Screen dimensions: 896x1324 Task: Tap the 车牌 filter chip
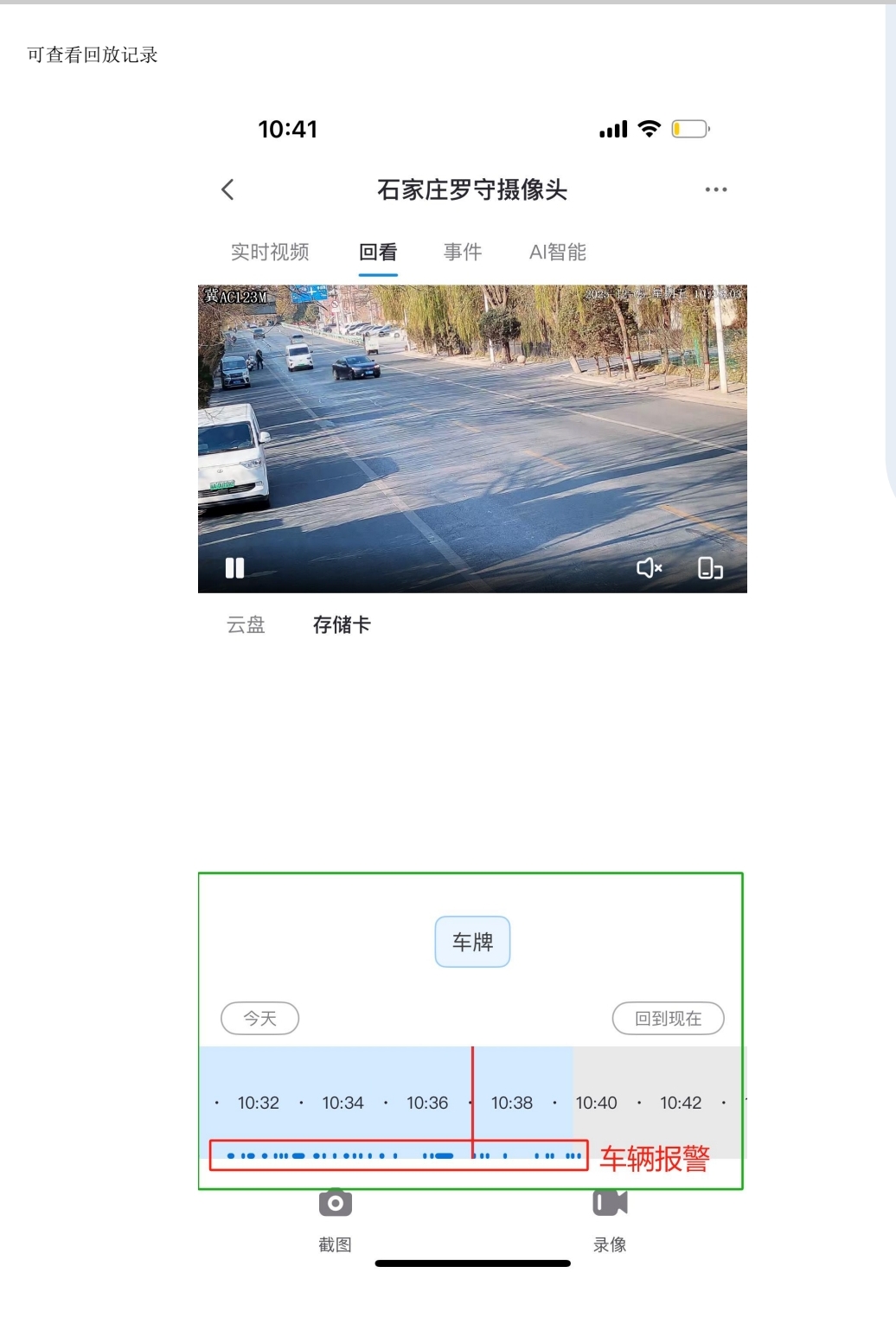[x=472, y=942]
